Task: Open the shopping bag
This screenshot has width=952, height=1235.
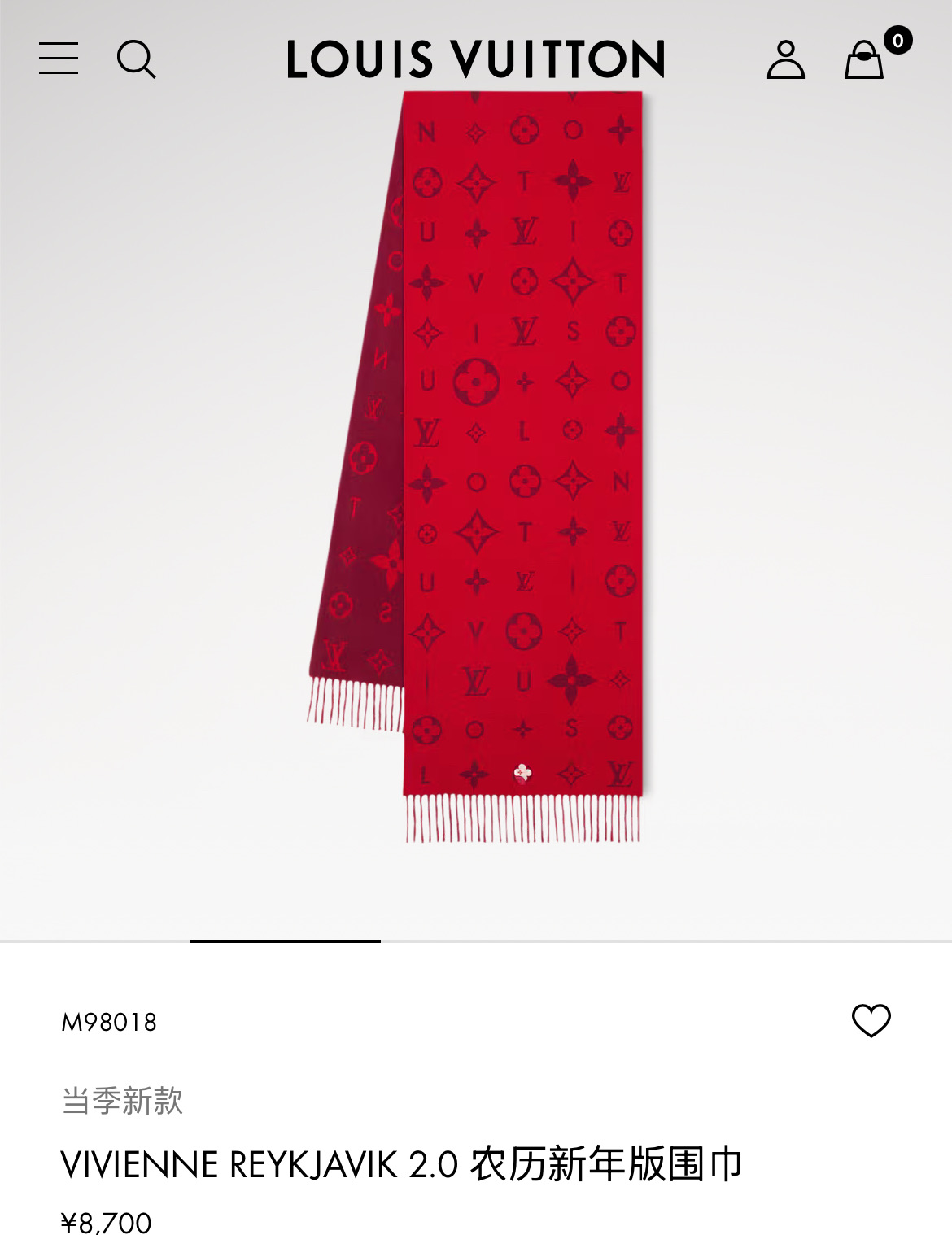Action: tap(865, 60)
